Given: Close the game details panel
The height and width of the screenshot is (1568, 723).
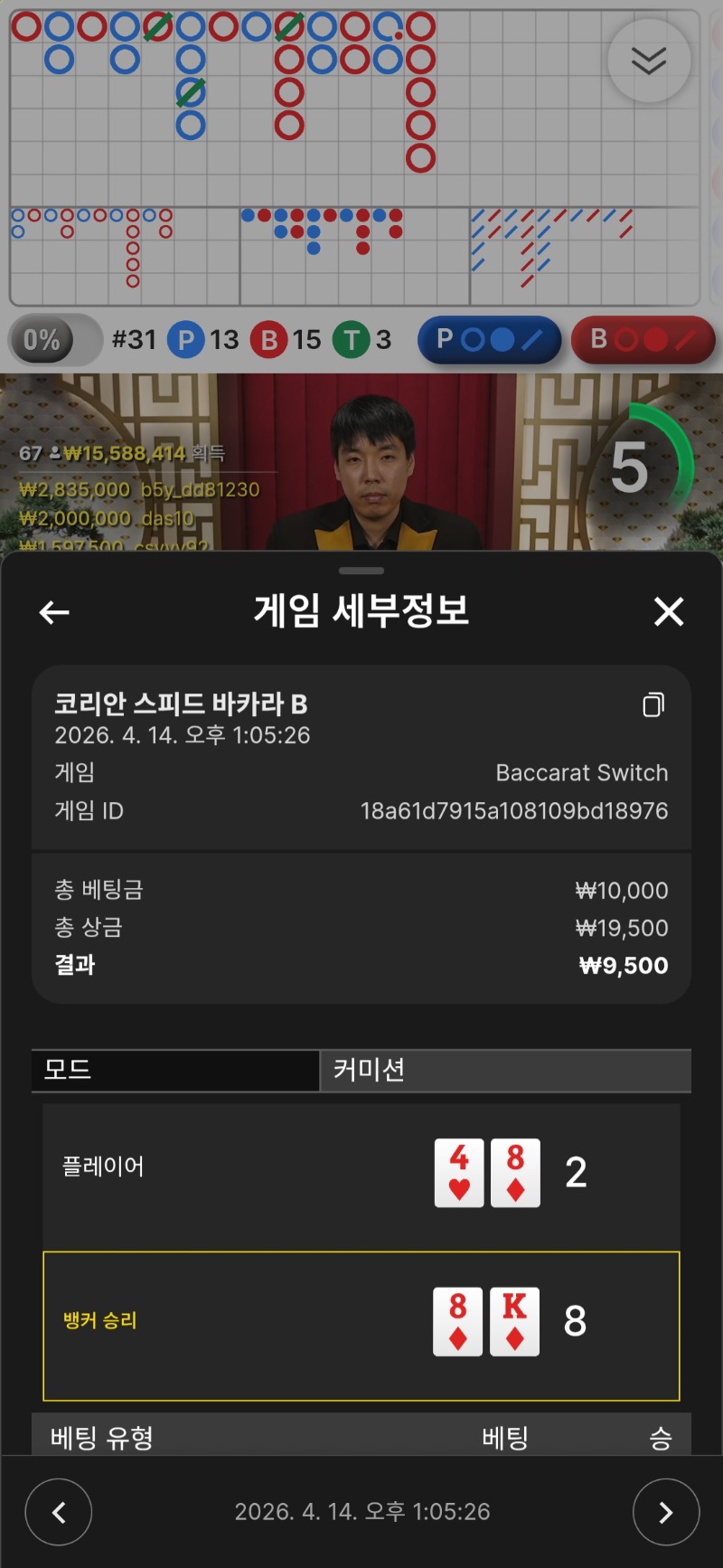Looking at the screenshot, I should [669, 612].
